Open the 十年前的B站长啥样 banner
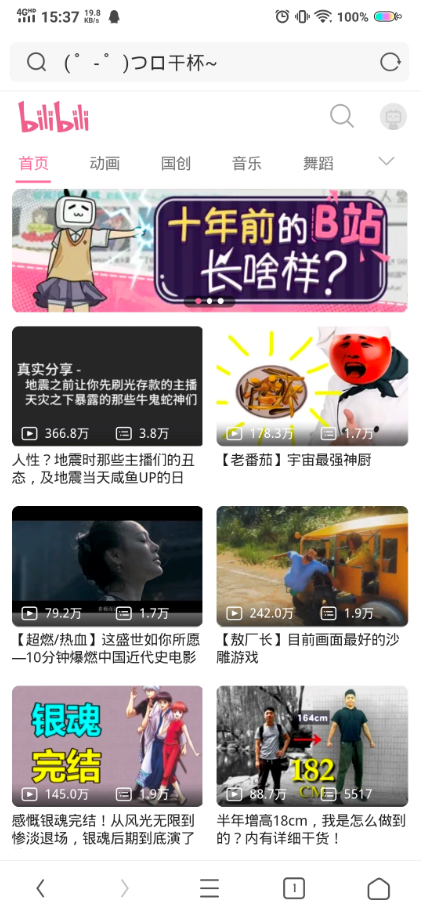421x912 pixels. pyautogui.click(x=210, y=251)
